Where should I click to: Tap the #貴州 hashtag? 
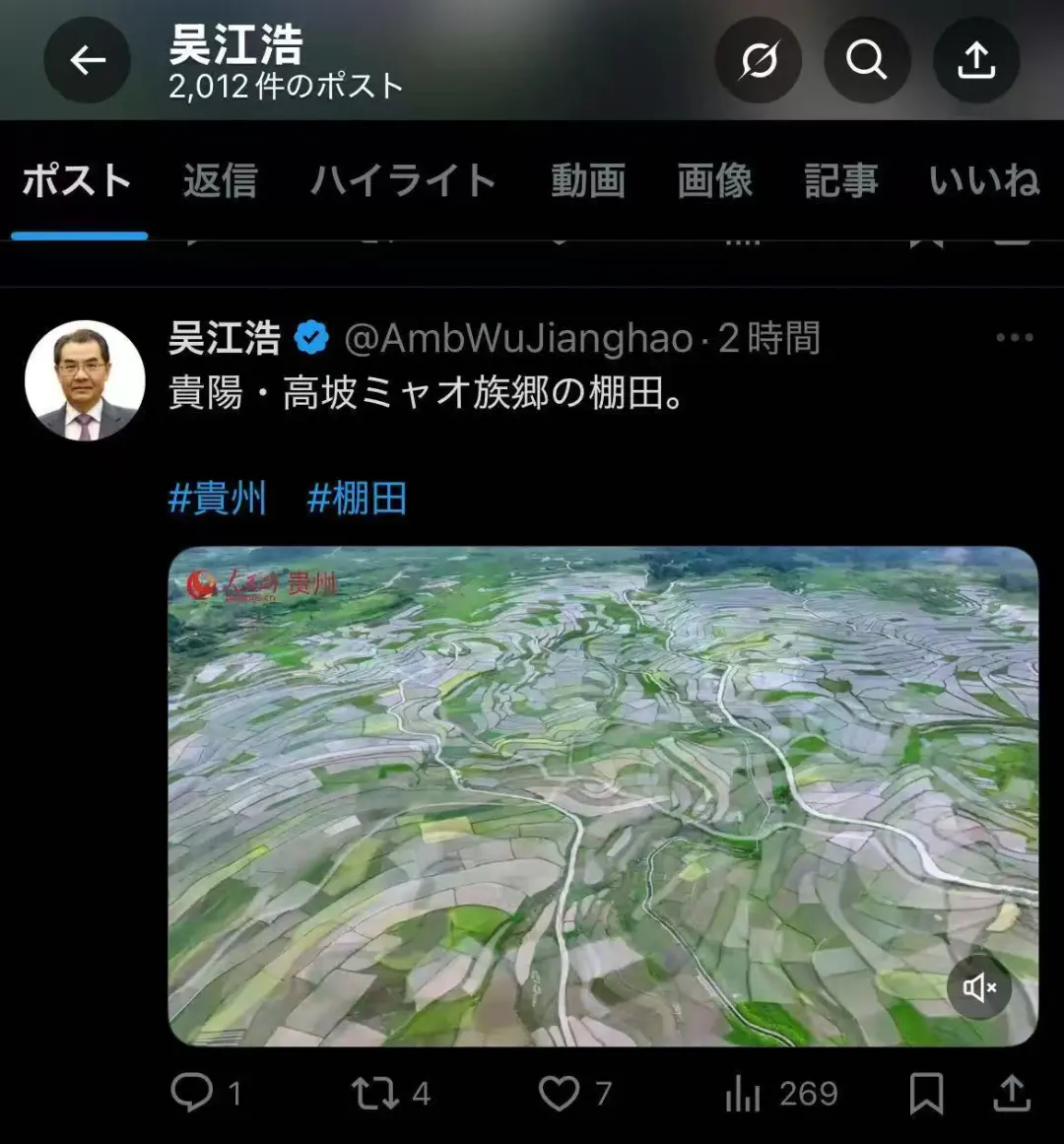[217, 499]
